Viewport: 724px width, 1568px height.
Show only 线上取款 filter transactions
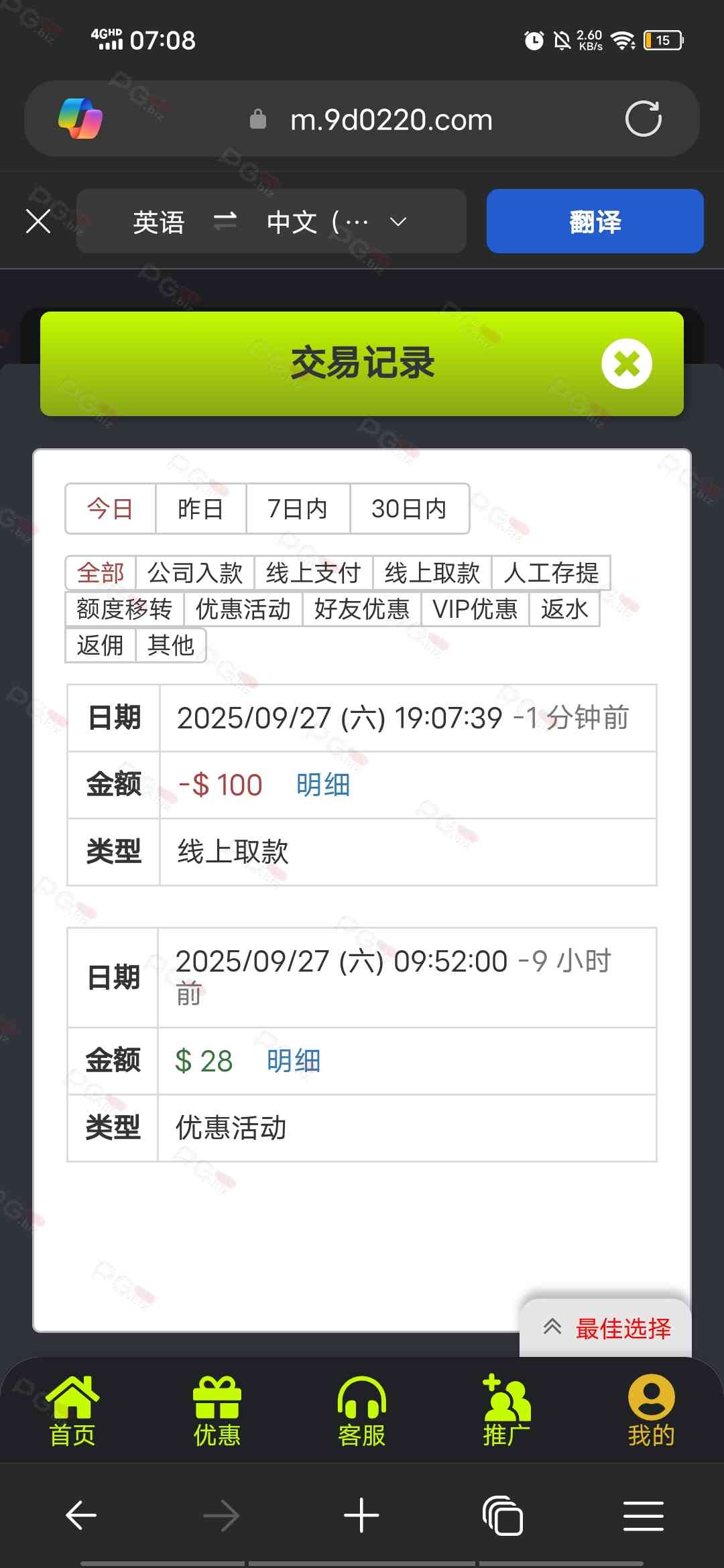[x=432, y=573]
